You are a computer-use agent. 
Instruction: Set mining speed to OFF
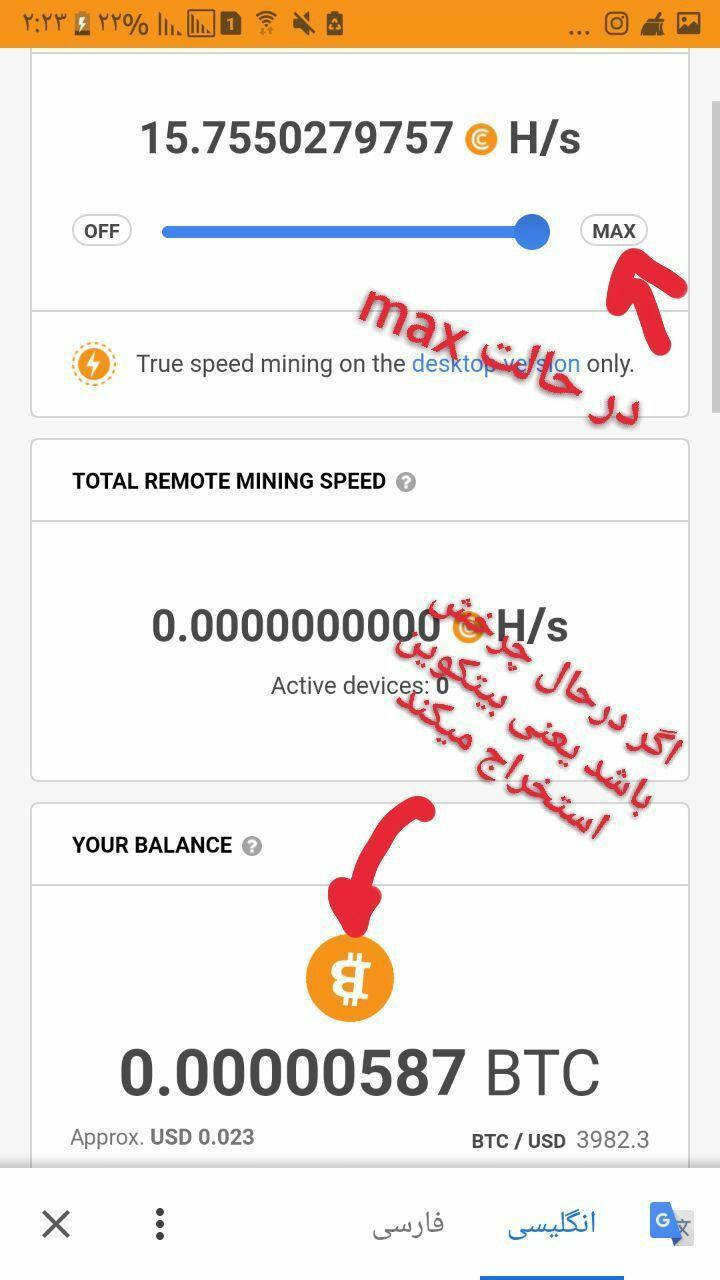pos(101,231)
